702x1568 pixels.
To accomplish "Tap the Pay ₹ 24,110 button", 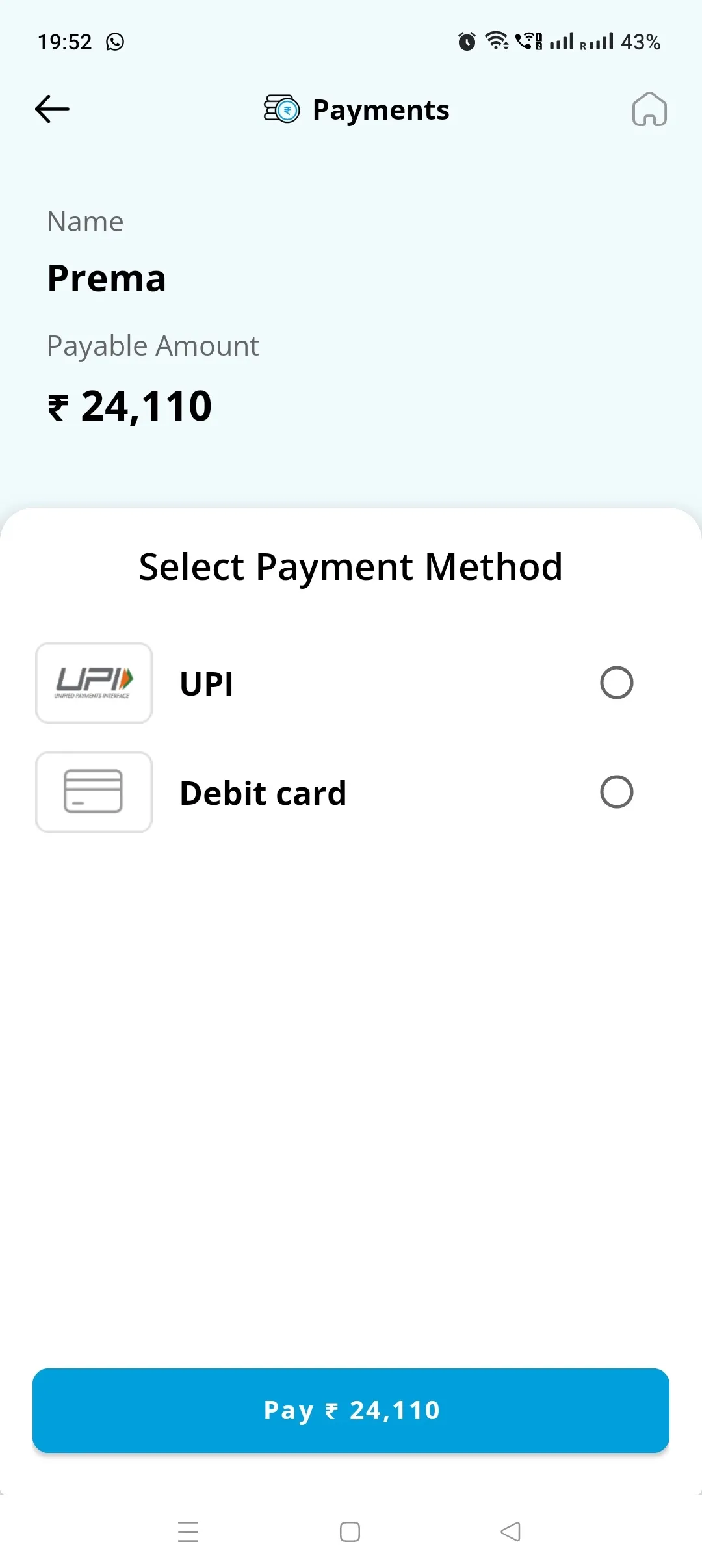I will coord(351,1411).
